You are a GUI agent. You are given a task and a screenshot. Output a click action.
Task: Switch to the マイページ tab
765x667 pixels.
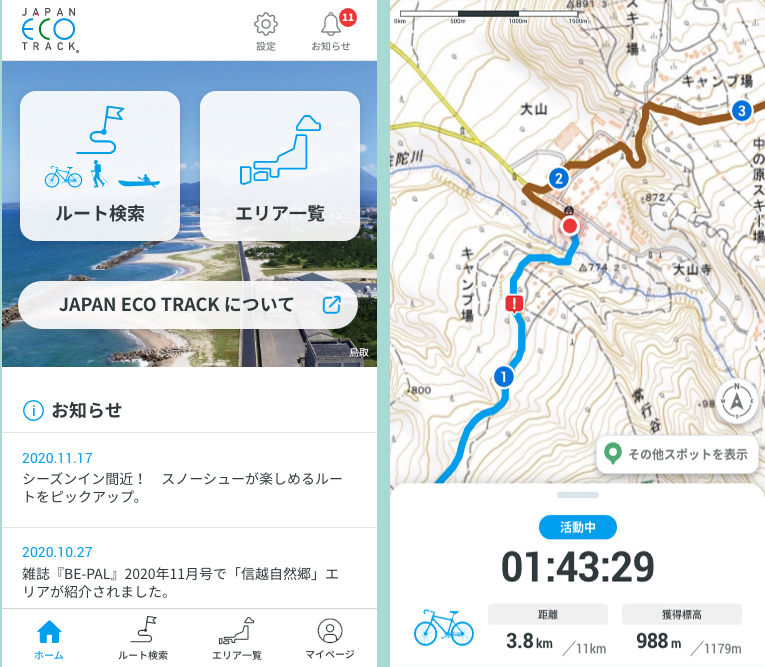(330, 639)
